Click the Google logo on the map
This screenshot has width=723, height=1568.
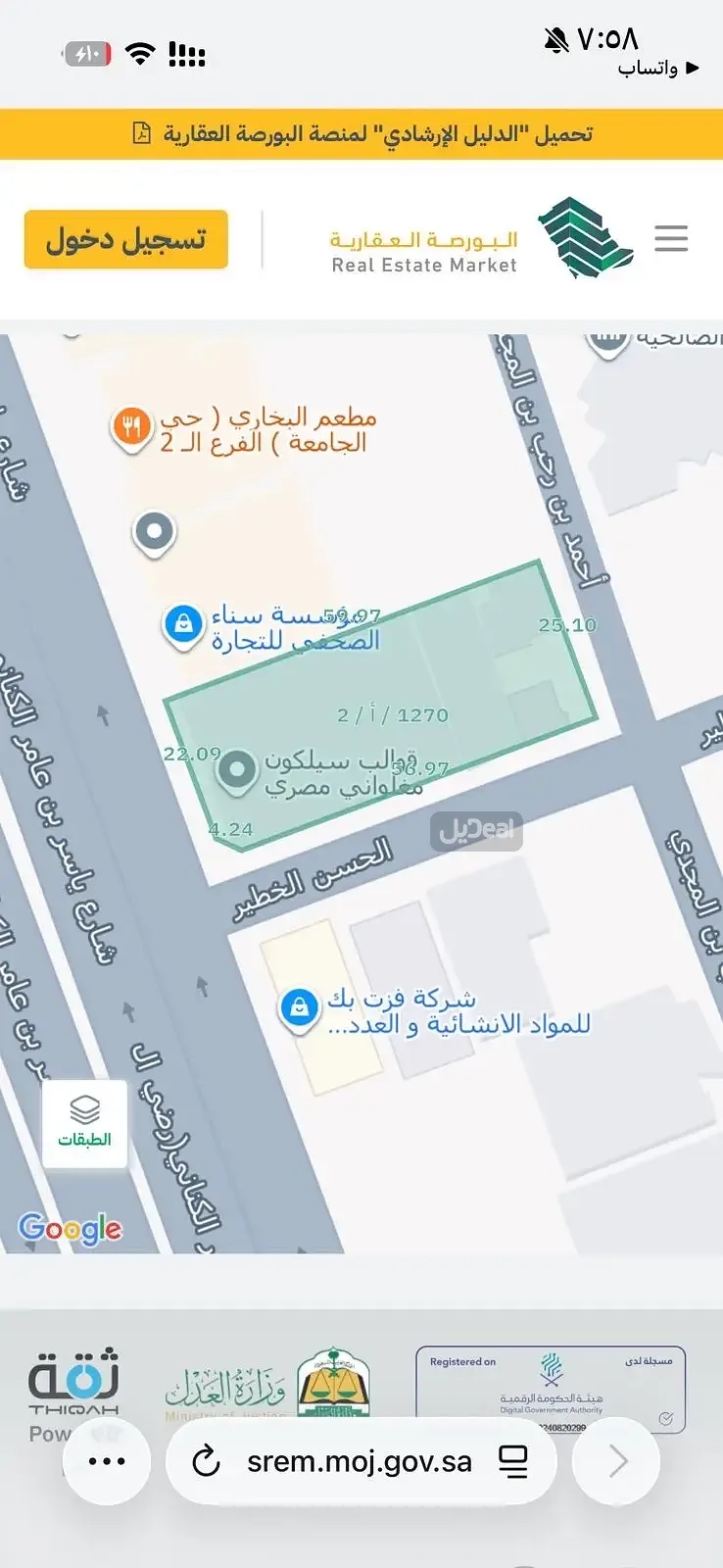pos(71,1228)
